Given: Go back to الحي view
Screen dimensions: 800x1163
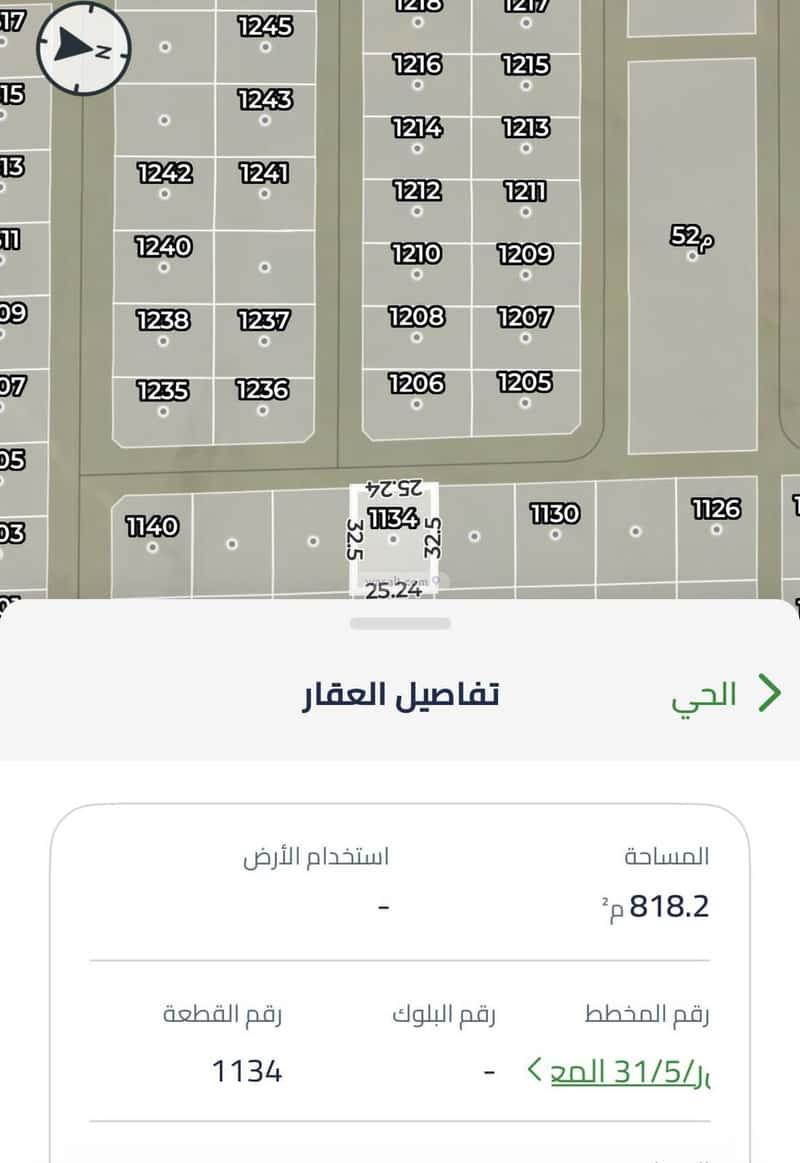Looking at the screenshot, I should tap(726, 694).
